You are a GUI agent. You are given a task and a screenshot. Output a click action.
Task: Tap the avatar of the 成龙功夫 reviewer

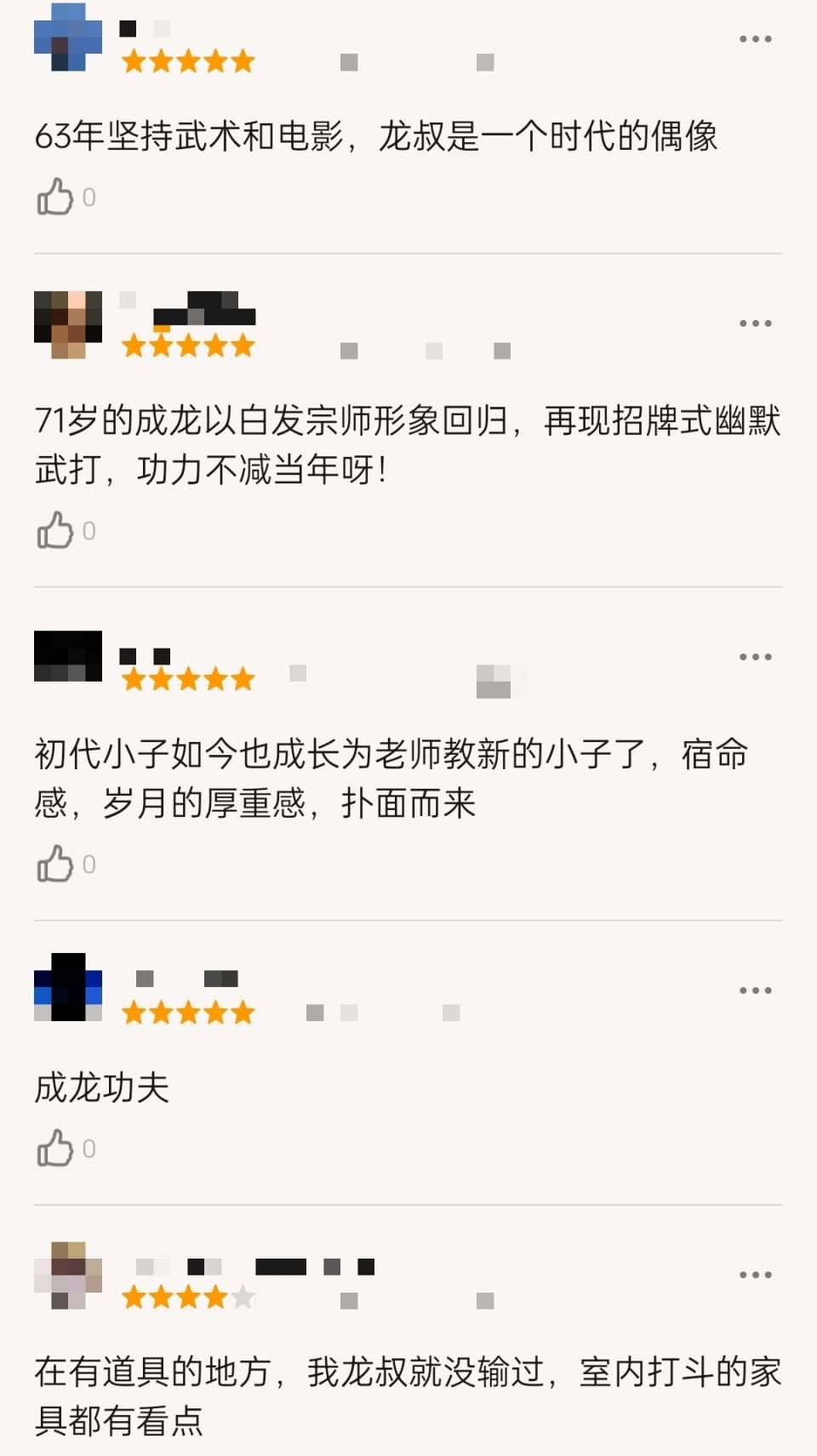(68, 987)
